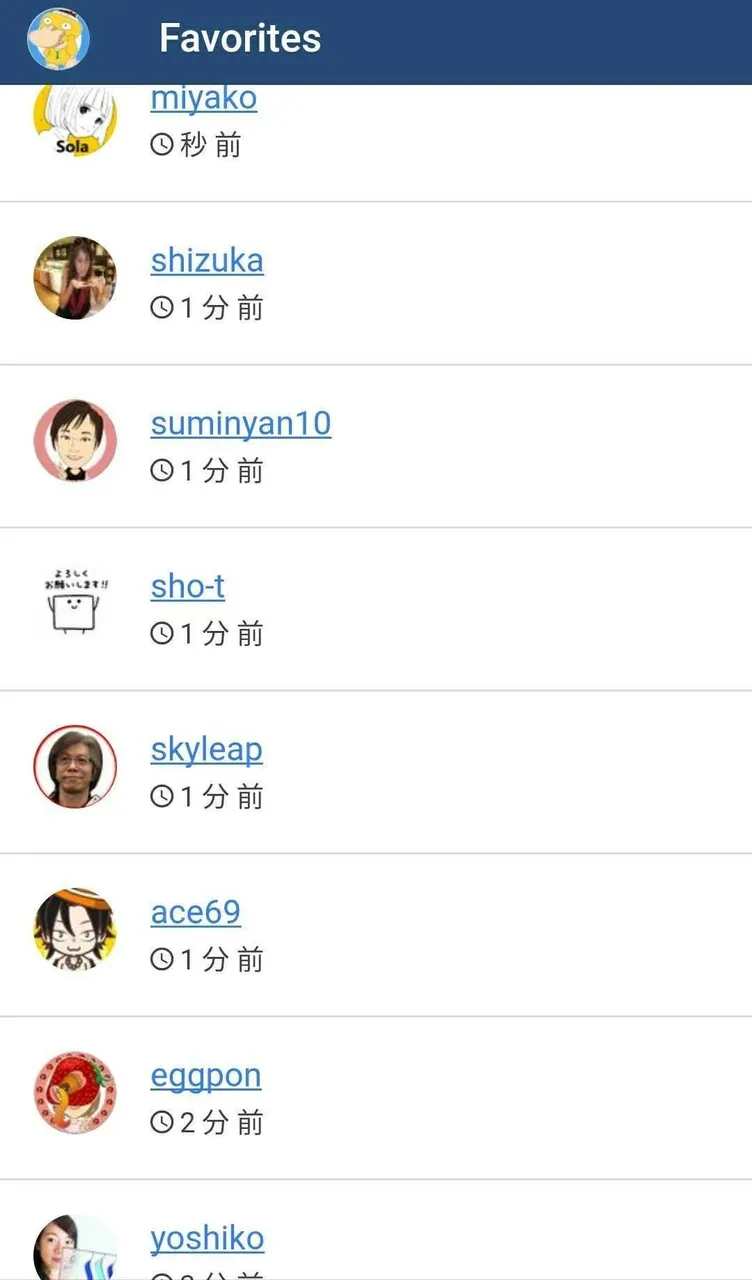Screen dimensions: 752x1280
Task: Select skyleap's avatar photo
Action: [75, 767]
